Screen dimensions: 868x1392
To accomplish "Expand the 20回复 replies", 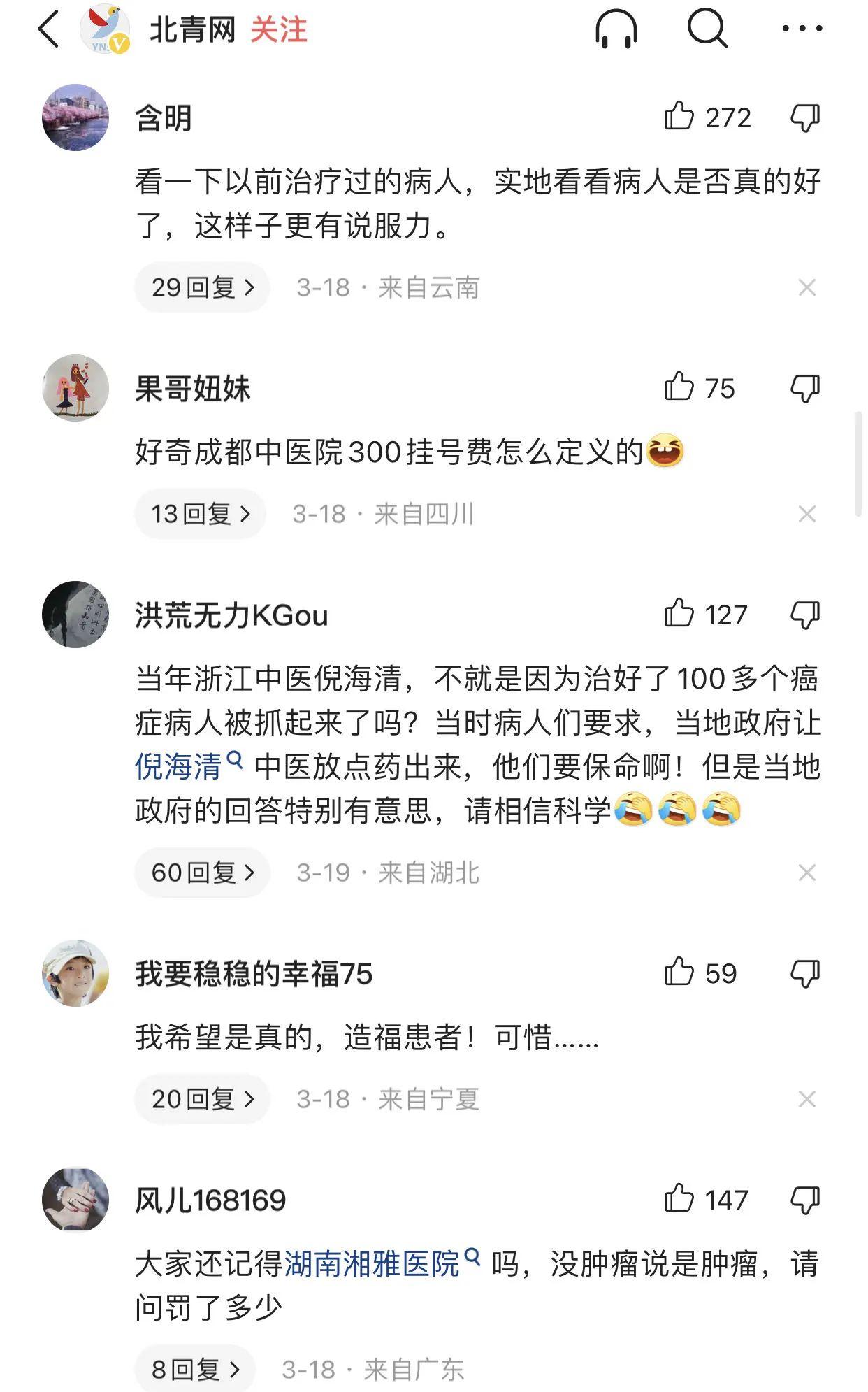I will point(202,1099).
